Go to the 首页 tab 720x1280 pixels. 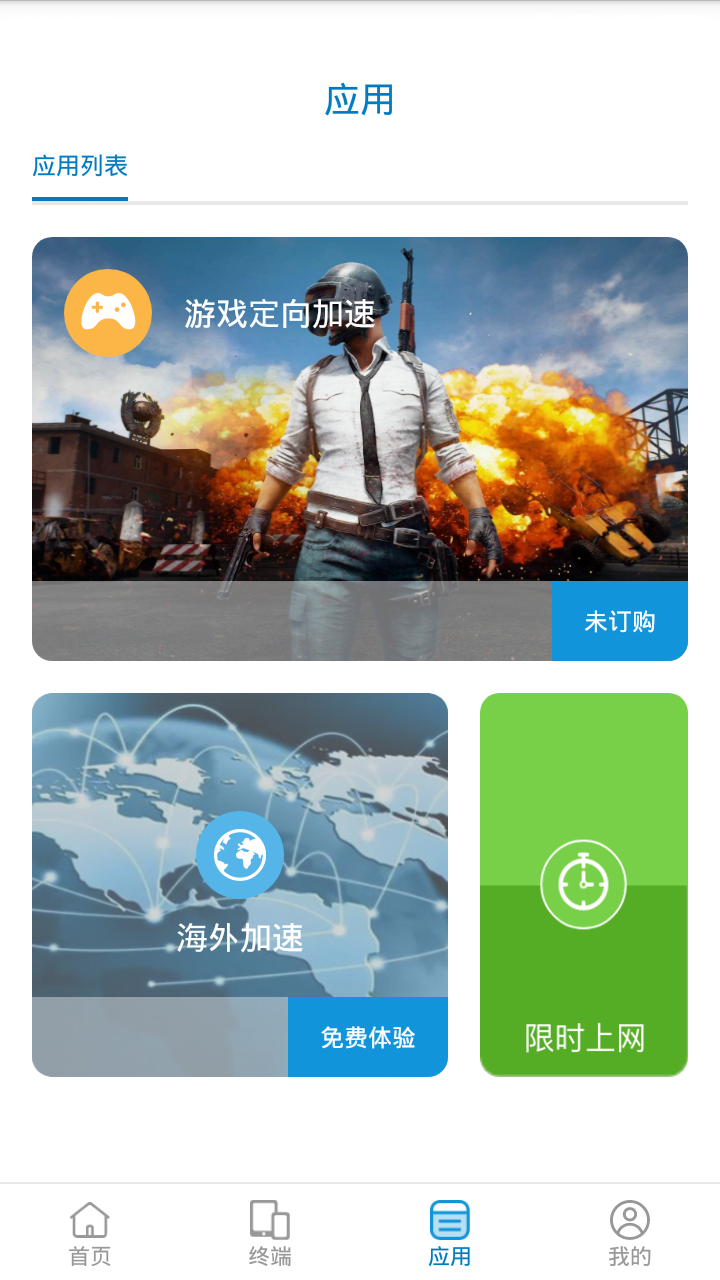click(90, 1234)
